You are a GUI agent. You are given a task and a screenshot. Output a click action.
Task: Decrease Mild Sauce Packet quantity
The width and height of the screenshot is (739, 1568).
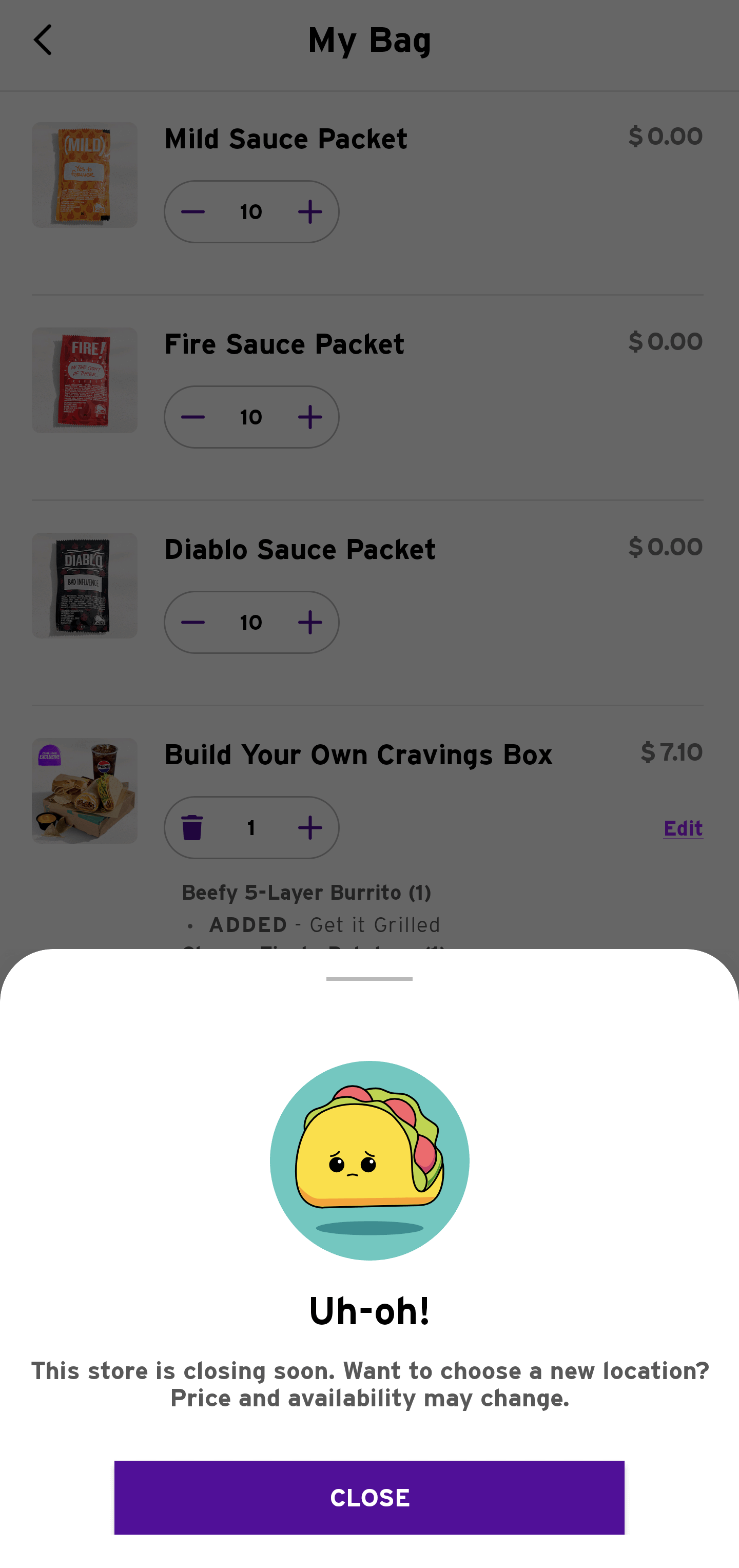[x=193, y=212]
